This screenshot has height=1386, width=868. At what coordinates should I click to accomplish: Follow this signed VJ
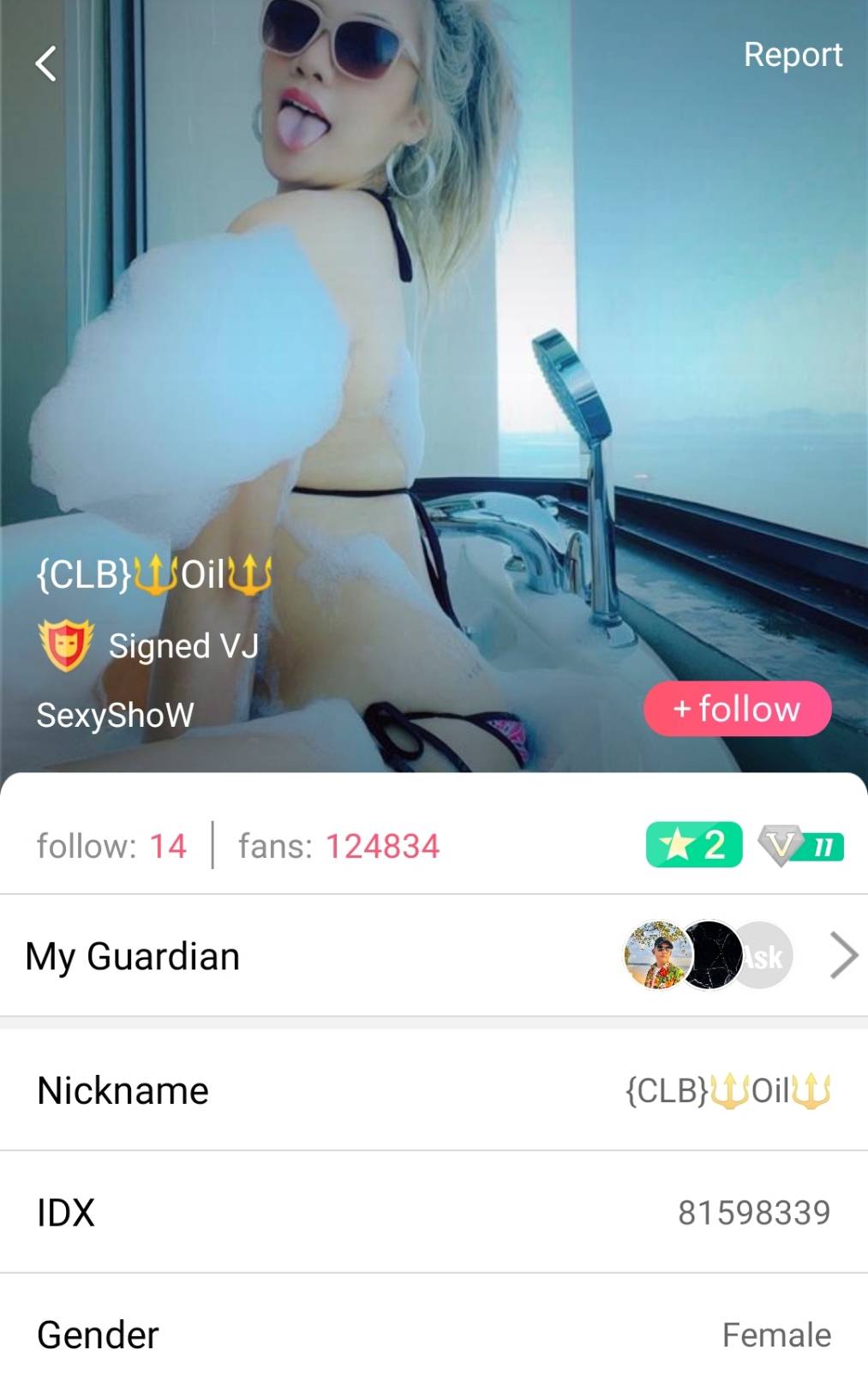pyautogui.click(x=737, y=709)
